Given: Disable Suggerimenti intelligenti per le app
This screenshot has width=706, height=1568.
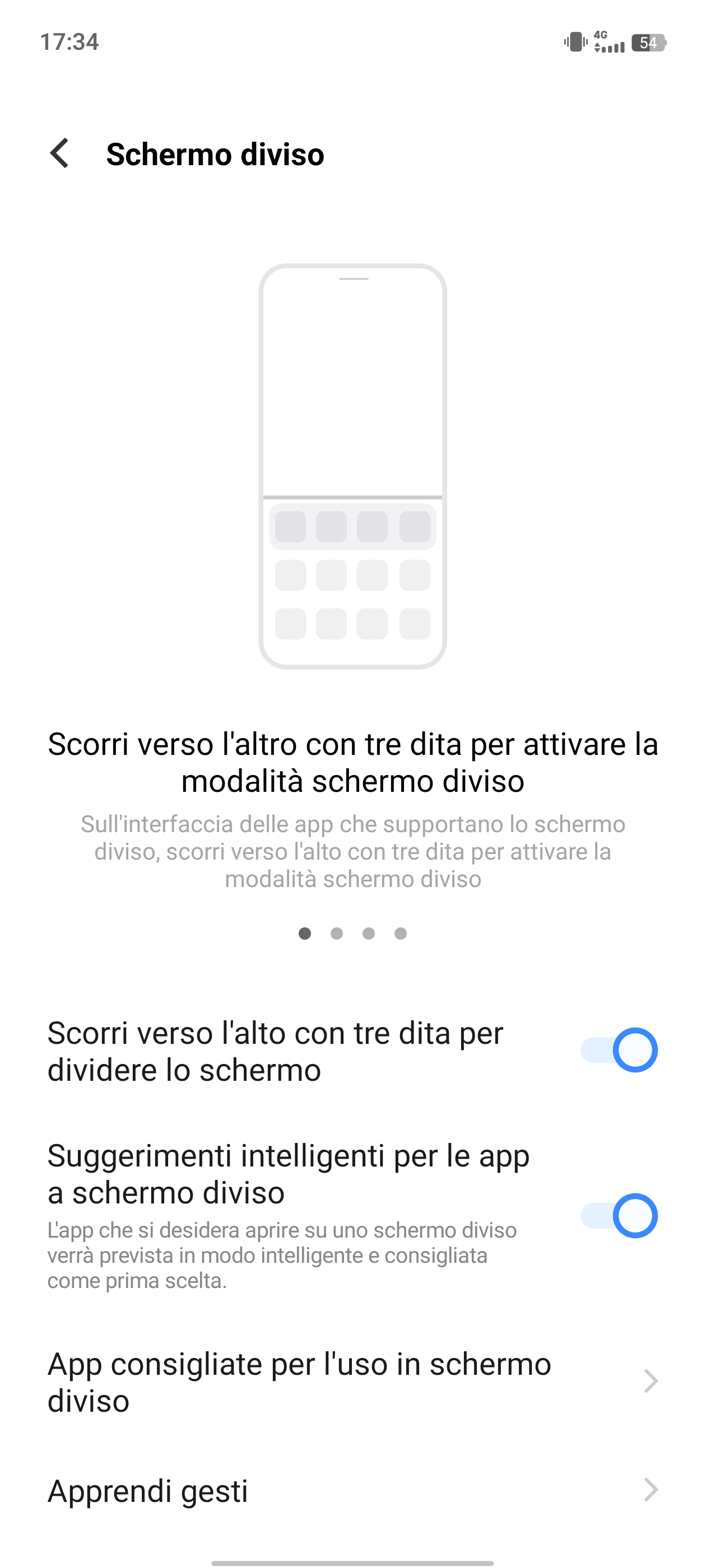Looking at the screenshot, I should 618,1216.
